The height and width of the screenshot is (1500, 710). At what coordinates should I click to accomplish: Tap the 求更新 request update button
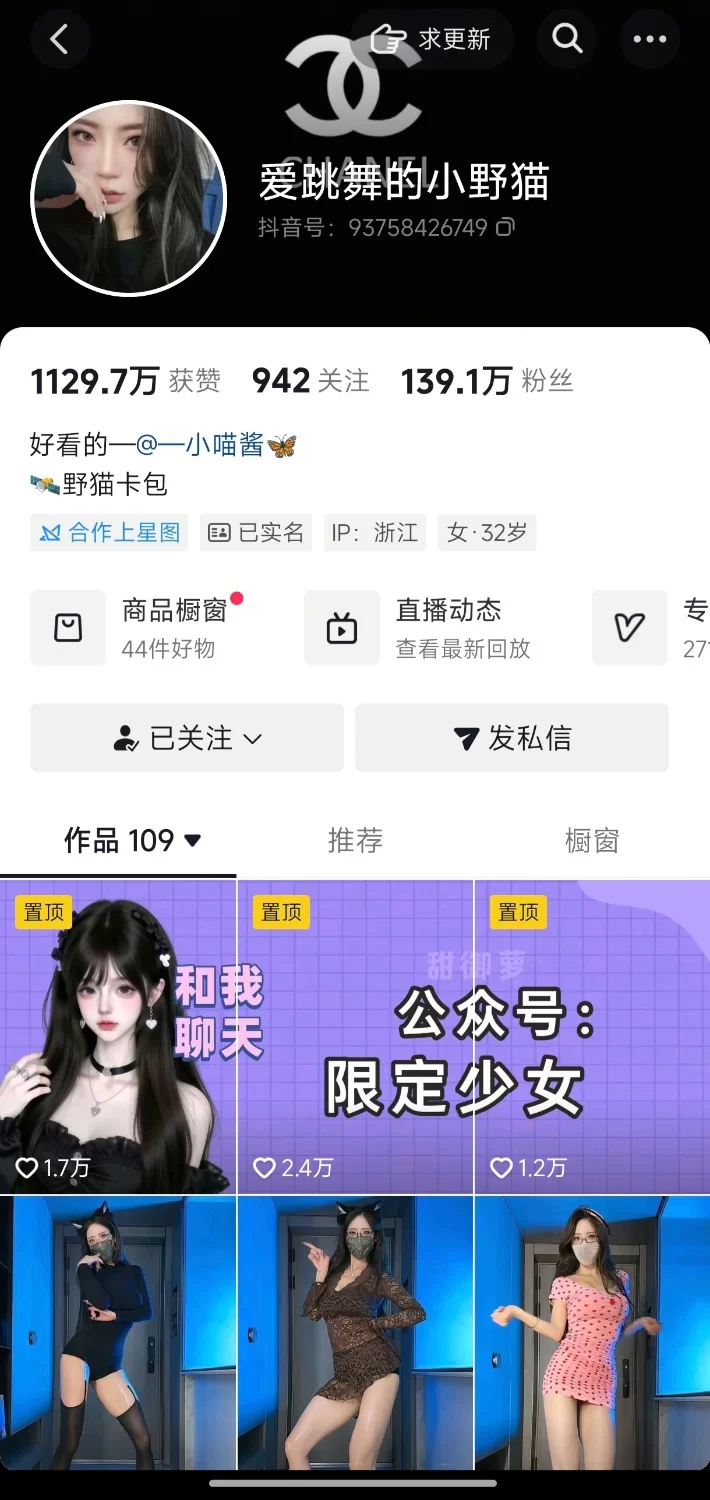pyautogui.click(x=432, y=40)
